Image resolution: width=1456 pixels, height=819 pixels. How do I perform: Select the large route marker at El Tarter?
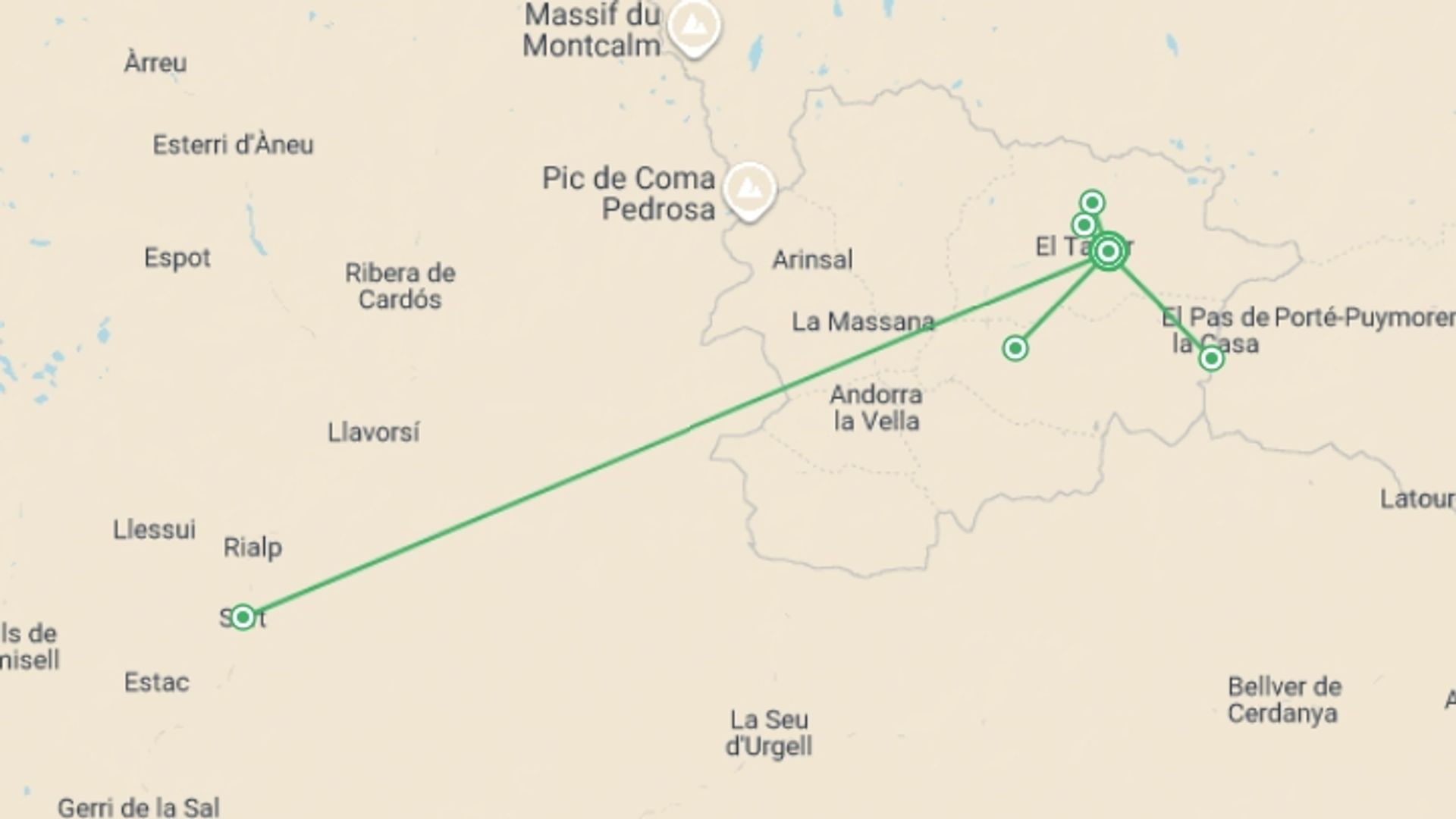(1109, 251)
